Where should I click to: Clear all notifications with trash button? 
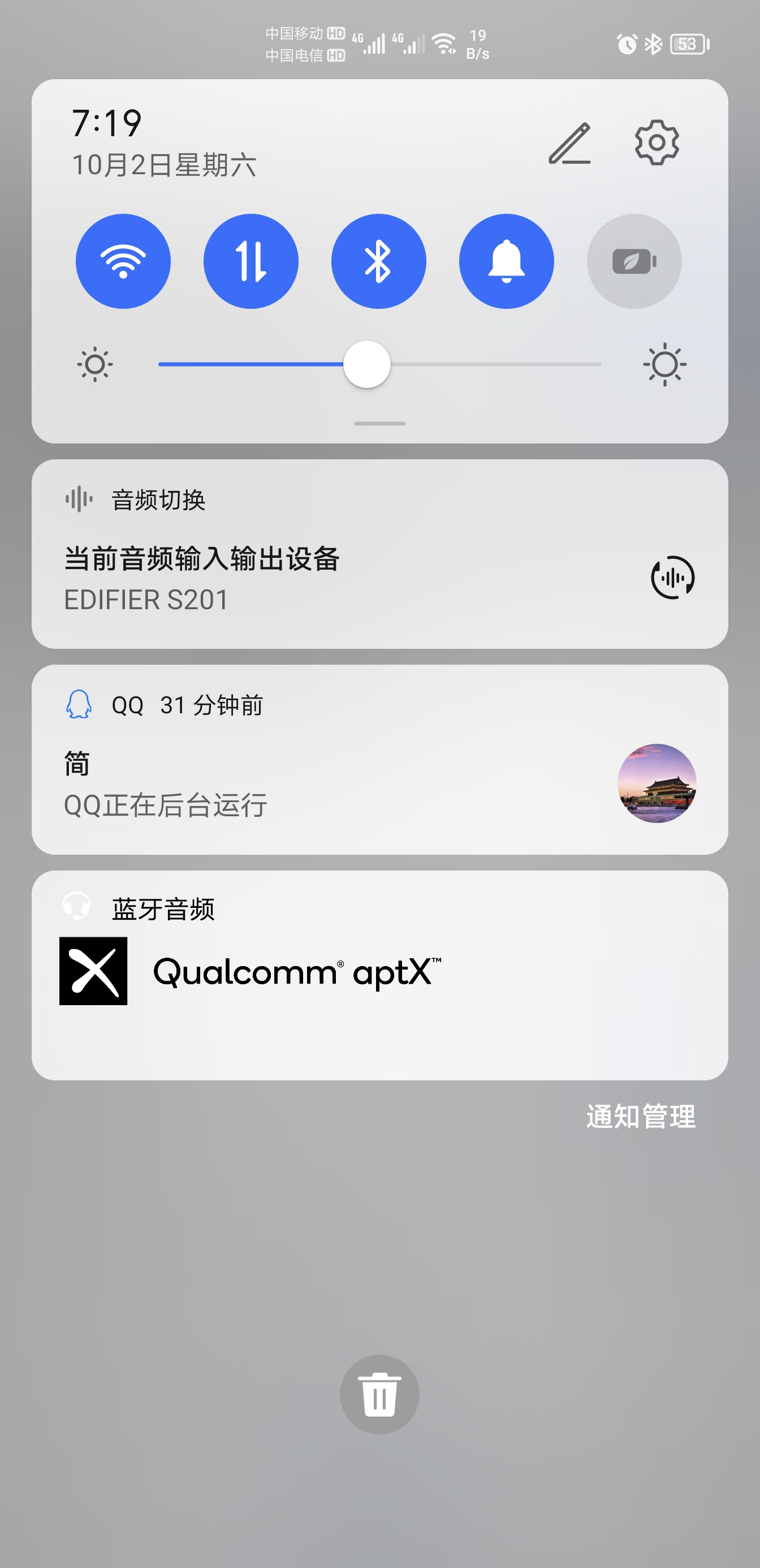coord(379,1394)
